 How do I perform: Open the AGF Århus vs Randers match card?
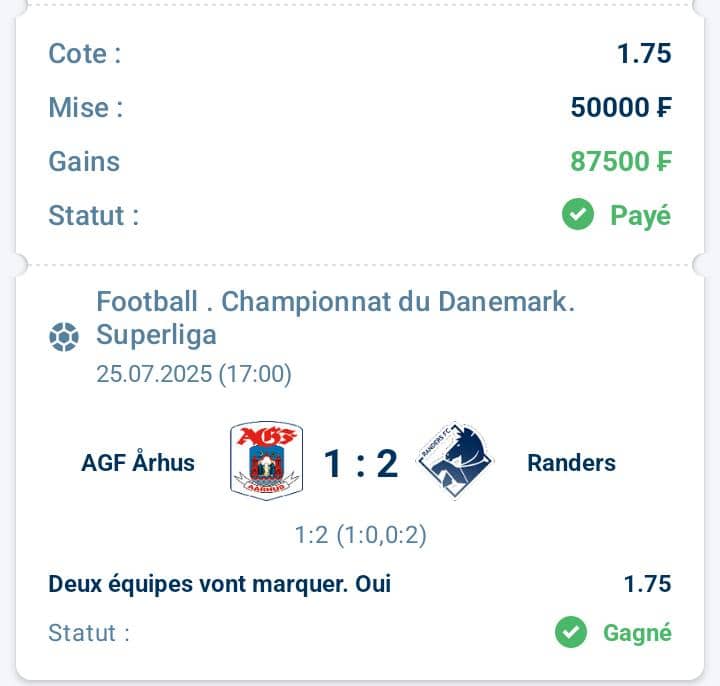[x=360, y=462]
